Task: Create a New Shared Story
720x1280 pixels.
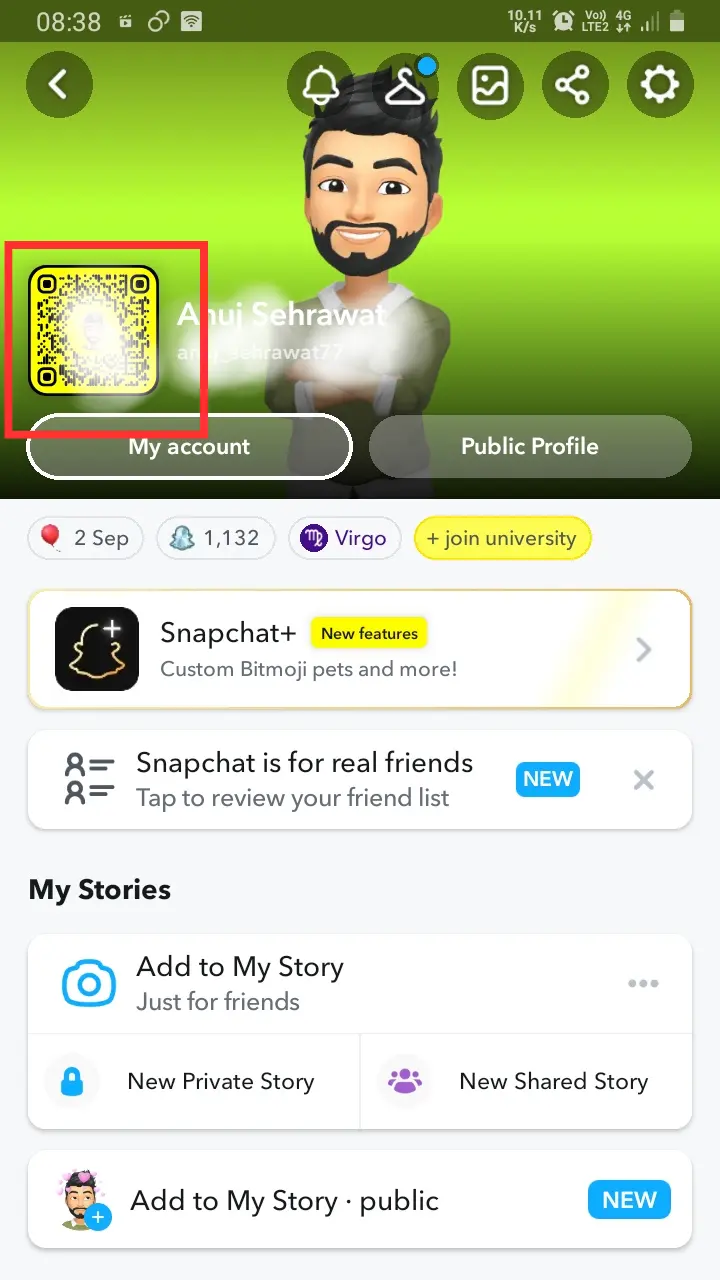Action: [x=526, y=1082]
